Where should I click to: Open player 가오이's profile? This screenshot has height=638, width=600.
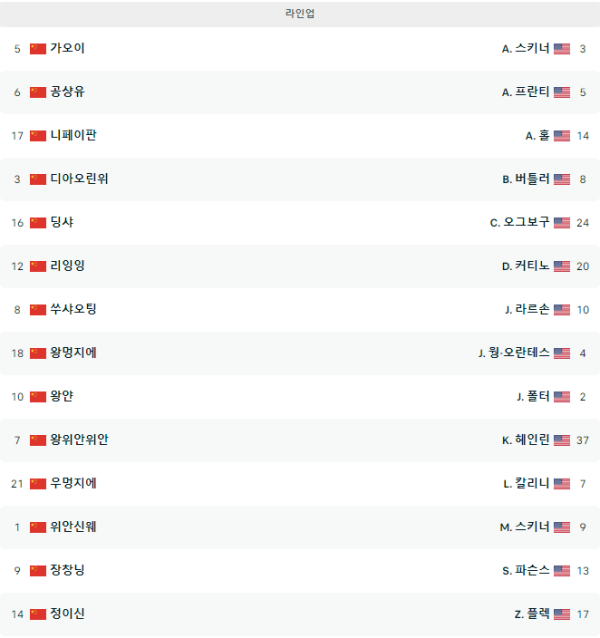[x=68, y=48]
